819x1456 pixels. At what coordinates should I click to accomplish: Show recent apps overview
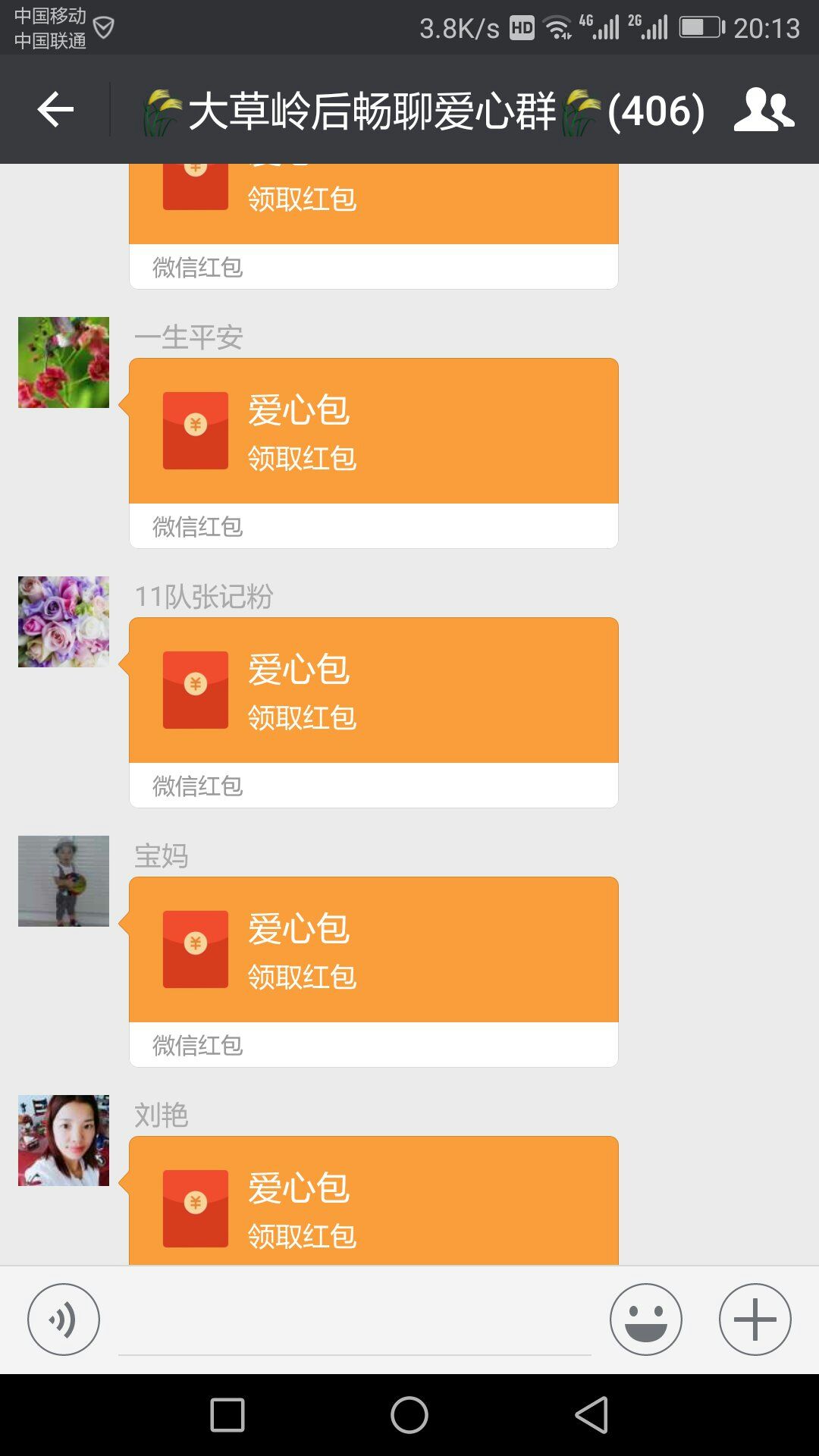(x=227, y=1415)
